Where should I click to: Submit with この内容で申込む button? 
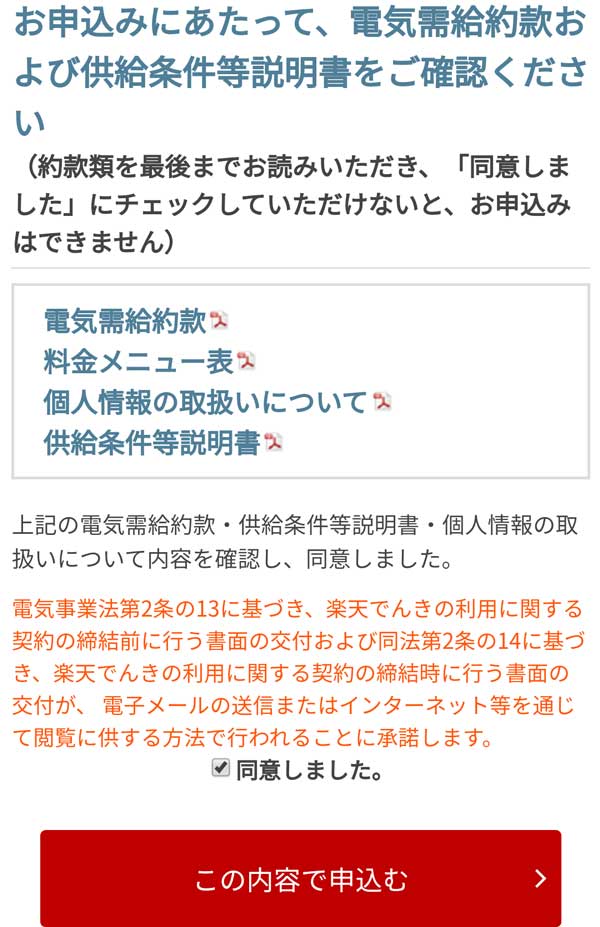[300, 879]
